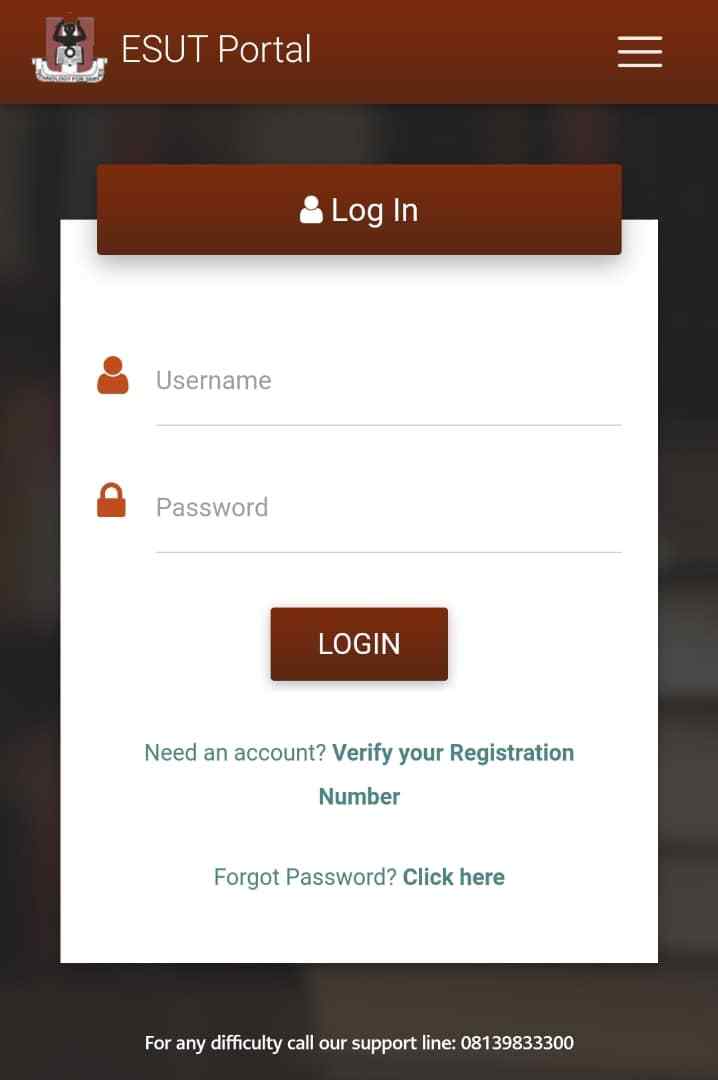
Task: Open the hamburger navigation menu
Action: click(x=640, y=51)
